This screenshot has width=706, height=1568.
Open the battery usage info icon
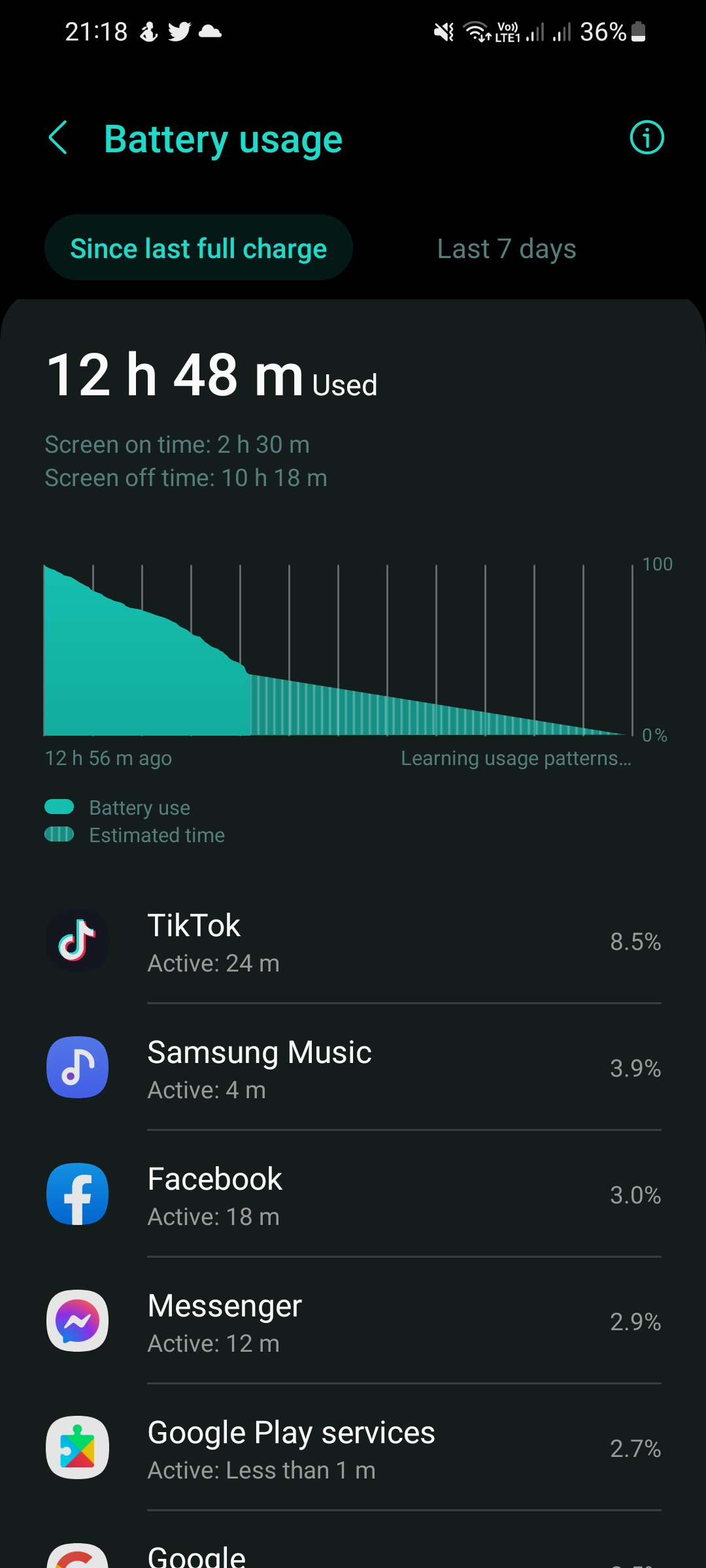coord(646,138)
